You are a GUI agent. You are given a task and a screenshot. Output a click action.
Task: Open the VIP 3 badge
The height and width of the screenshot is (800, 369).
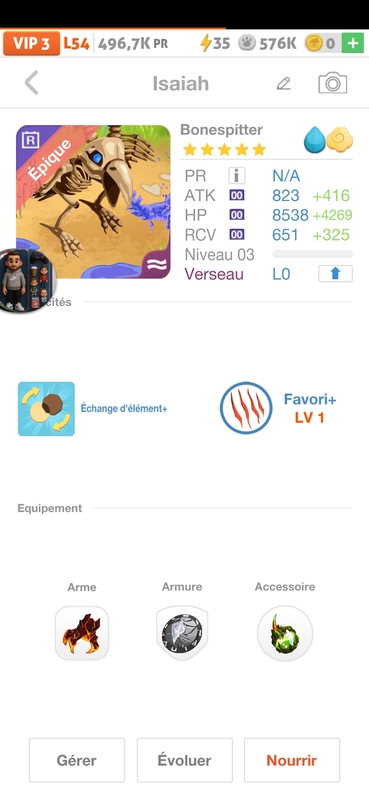coord(32,43)
